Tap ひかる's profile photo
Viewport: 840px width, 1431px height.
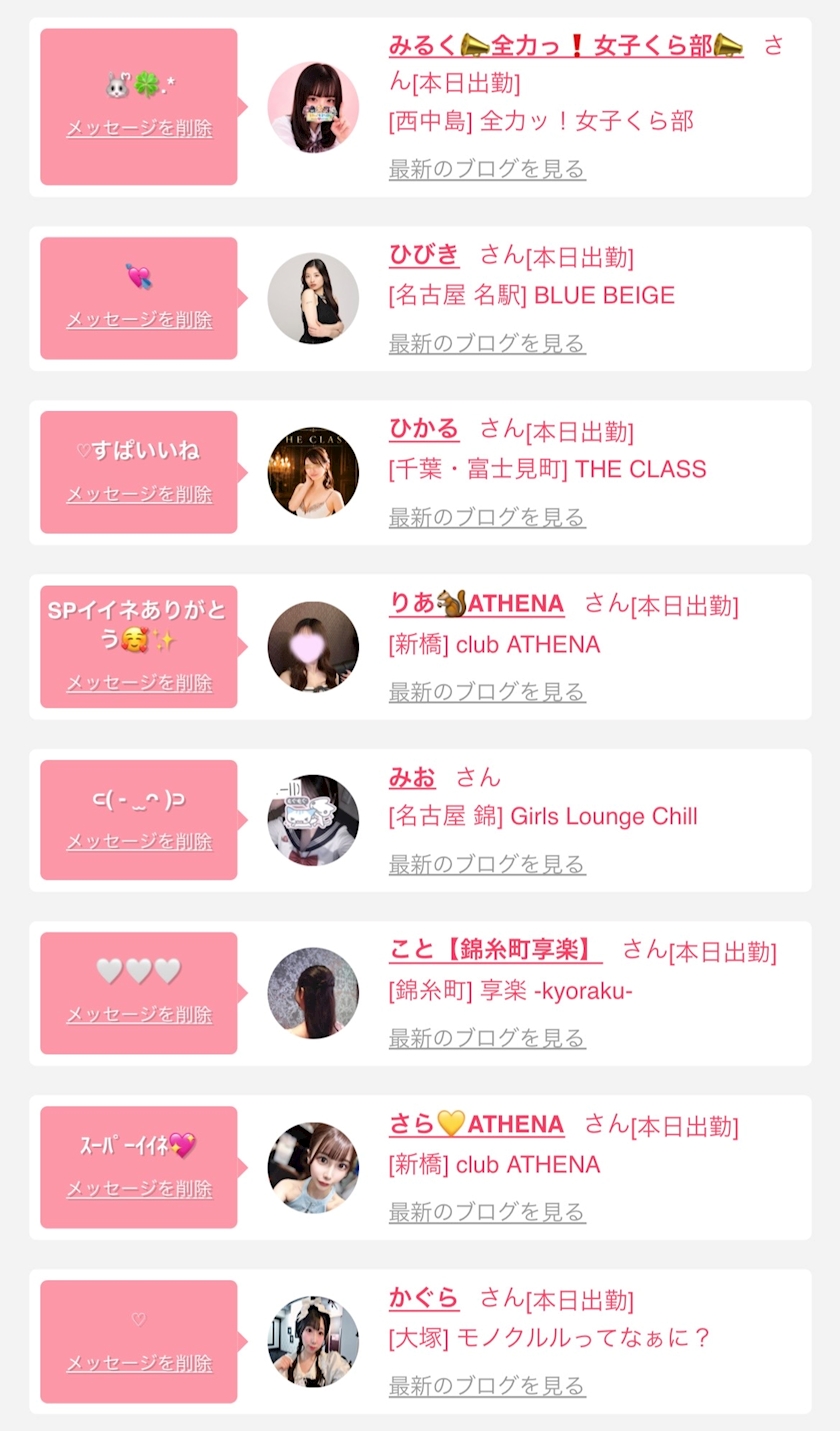[313, 473]
